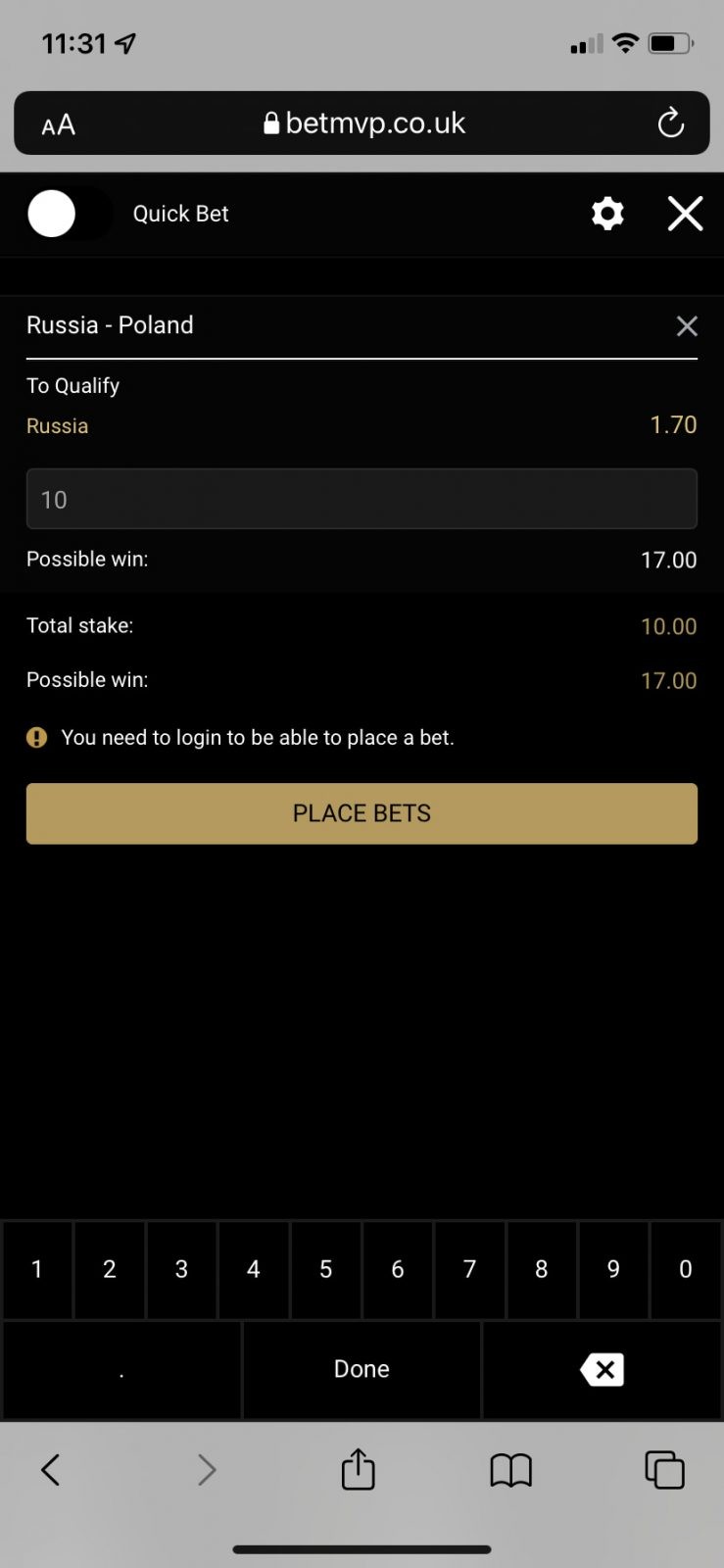
Task: Tap the betmvp.co.uk address bar
Action: click(364, 123)
